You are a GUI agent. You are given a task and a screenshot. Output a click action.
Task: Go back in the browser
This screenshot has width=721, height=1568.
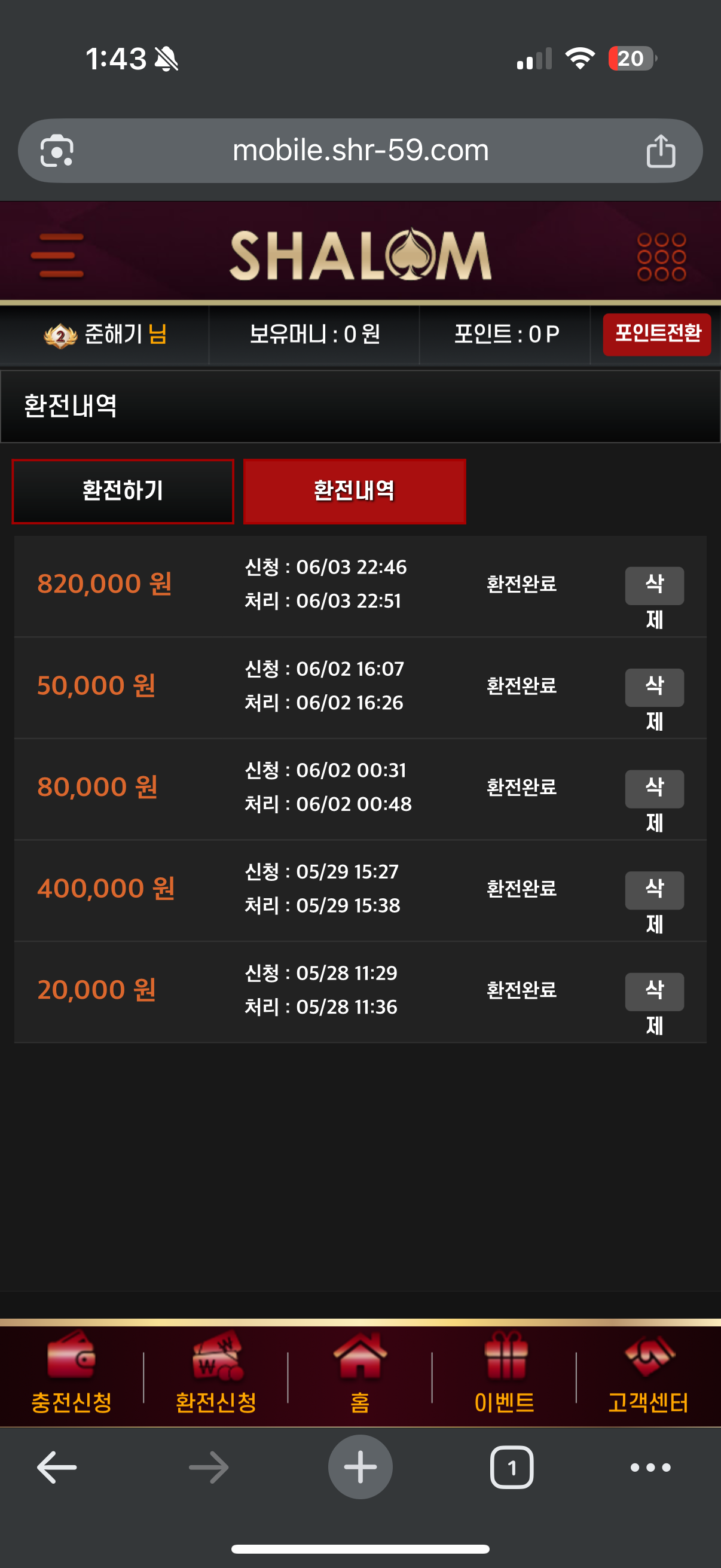pos(57,1467)
